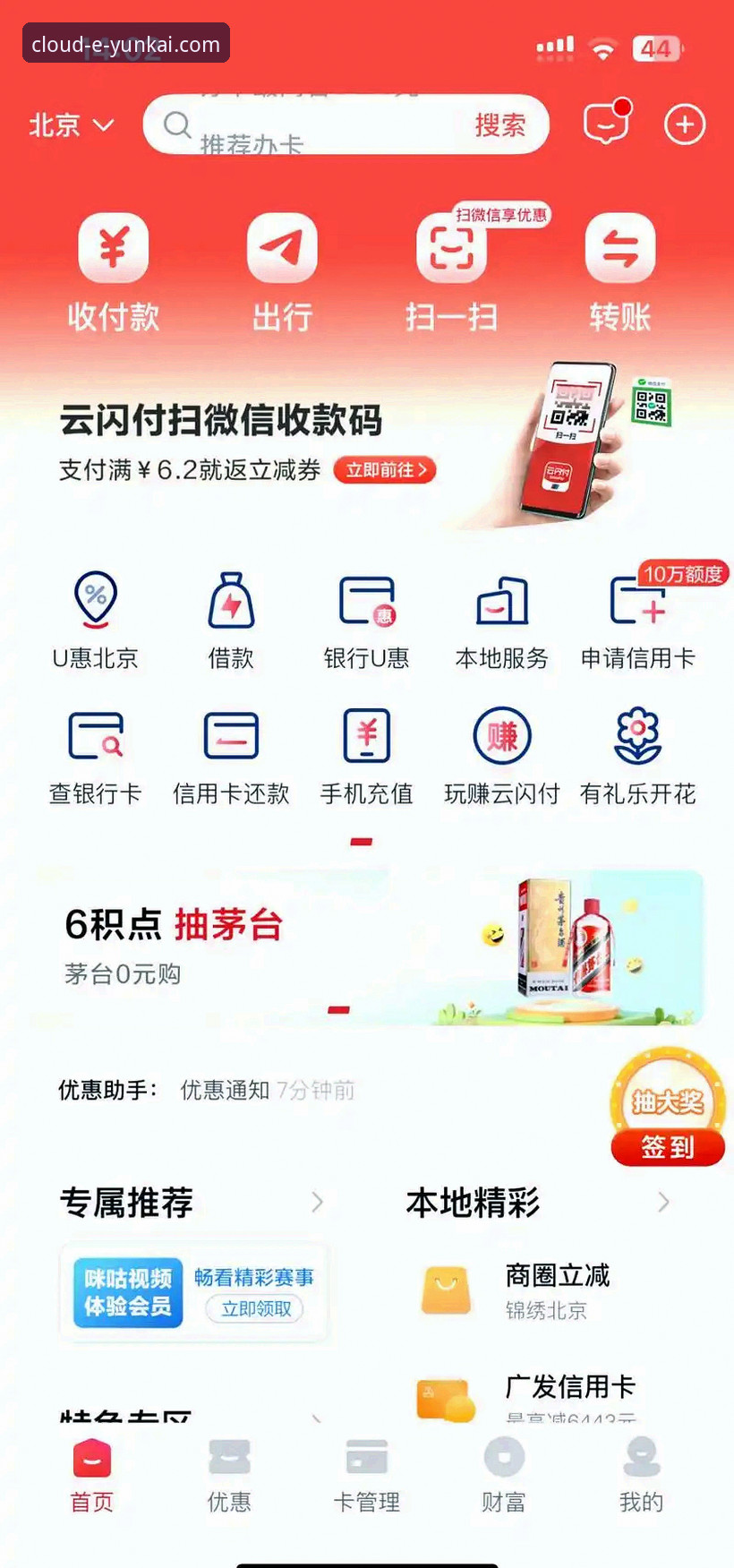734x1568 pixels.
Task: Tap the 立即前往 banner button
Action: click(x=384, y=470)
